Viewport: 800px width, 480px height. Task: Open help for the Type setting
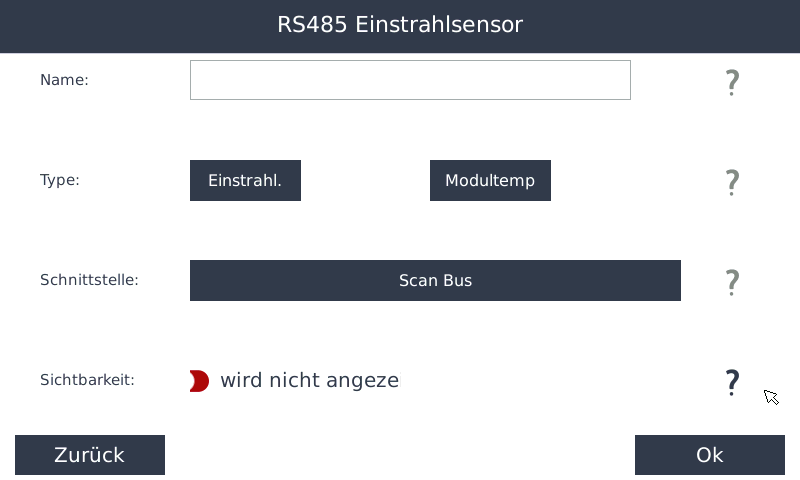[x=732, y=182]
